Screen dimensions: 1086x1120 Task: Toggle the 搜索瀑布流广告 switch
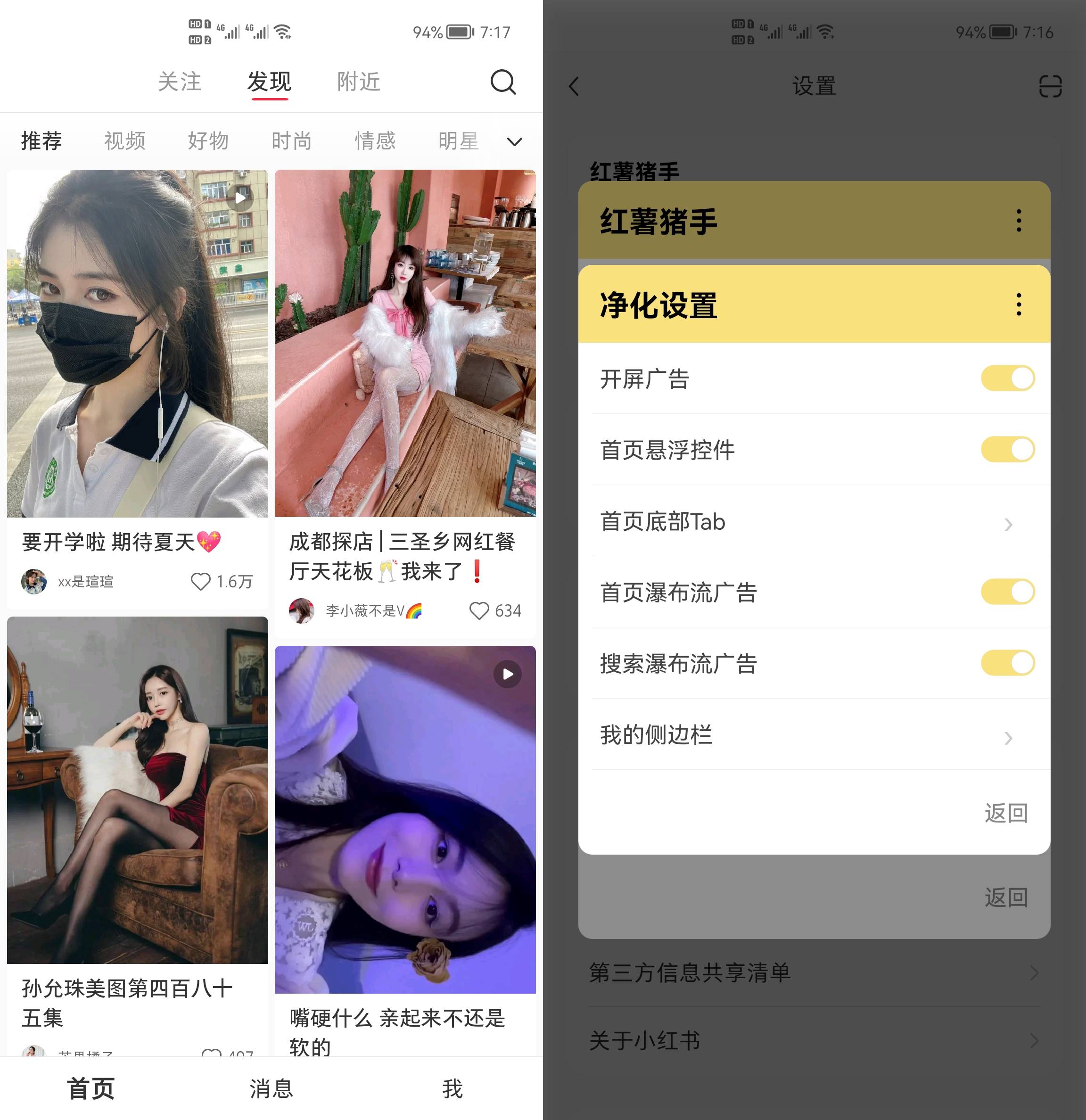click(1007, 663)
